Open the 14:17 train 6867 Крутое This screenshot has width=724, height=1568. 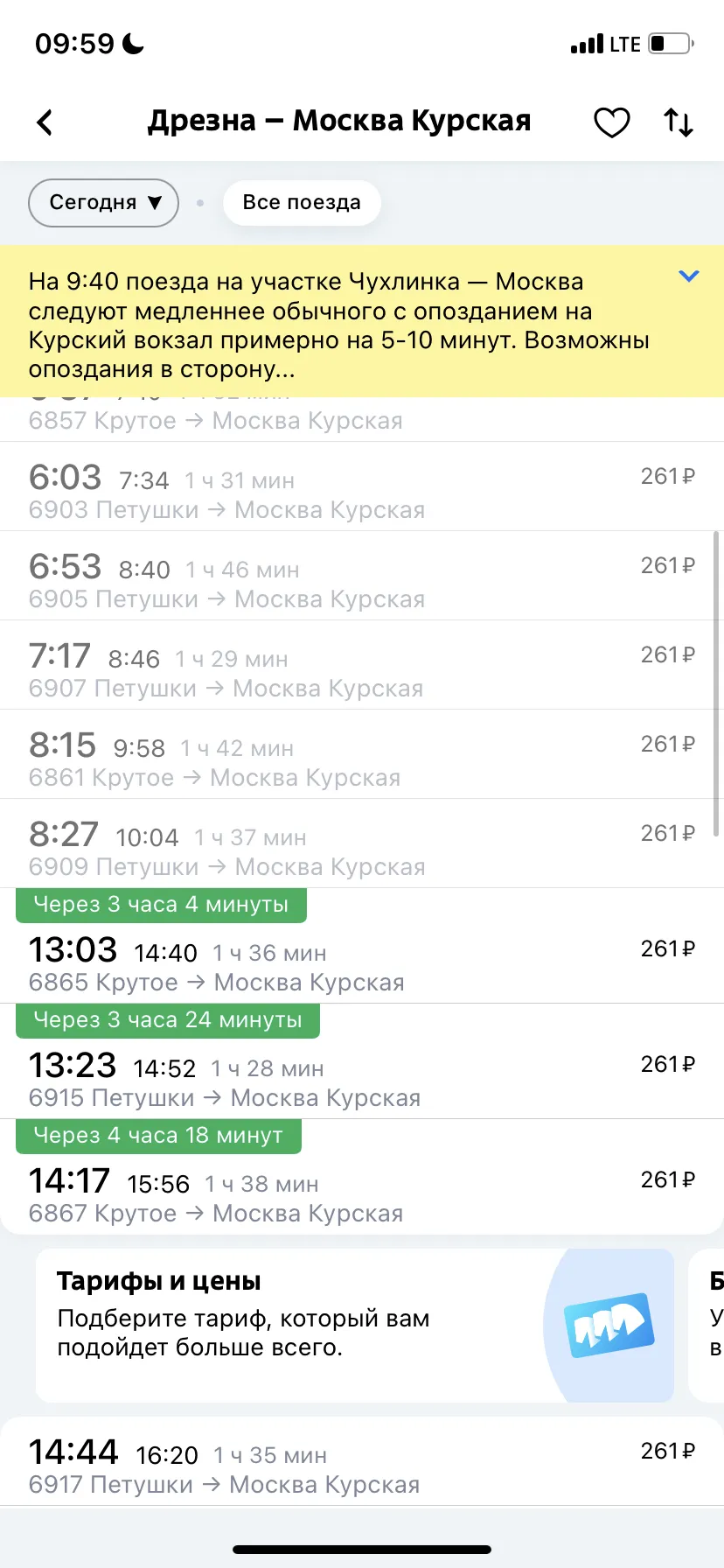(362, 1177)
